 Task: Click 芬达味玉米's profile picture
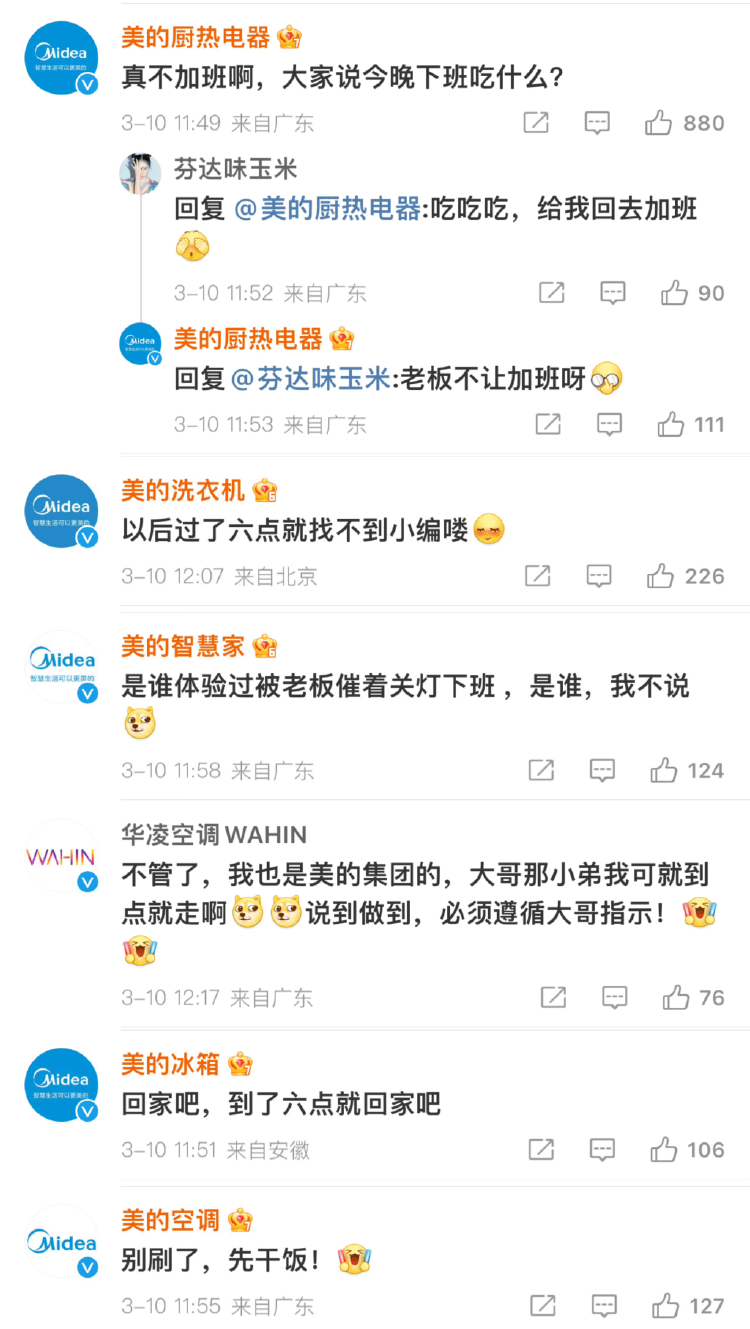click(140, 172)
